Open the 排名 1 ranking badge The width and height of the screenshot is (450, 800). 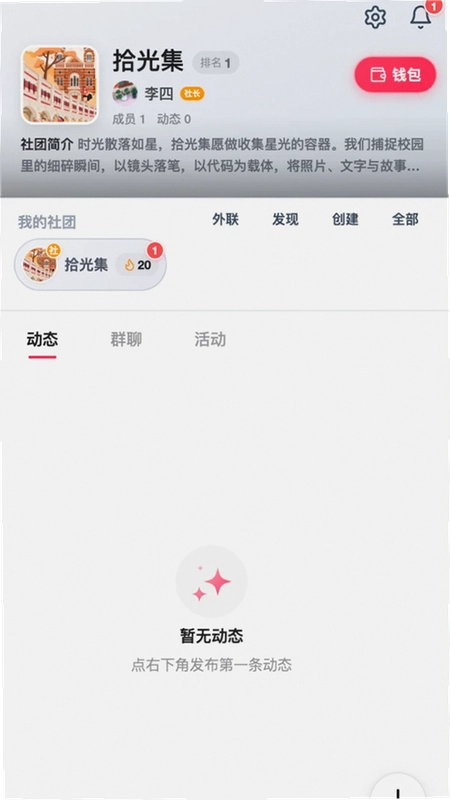pos(216,63)
